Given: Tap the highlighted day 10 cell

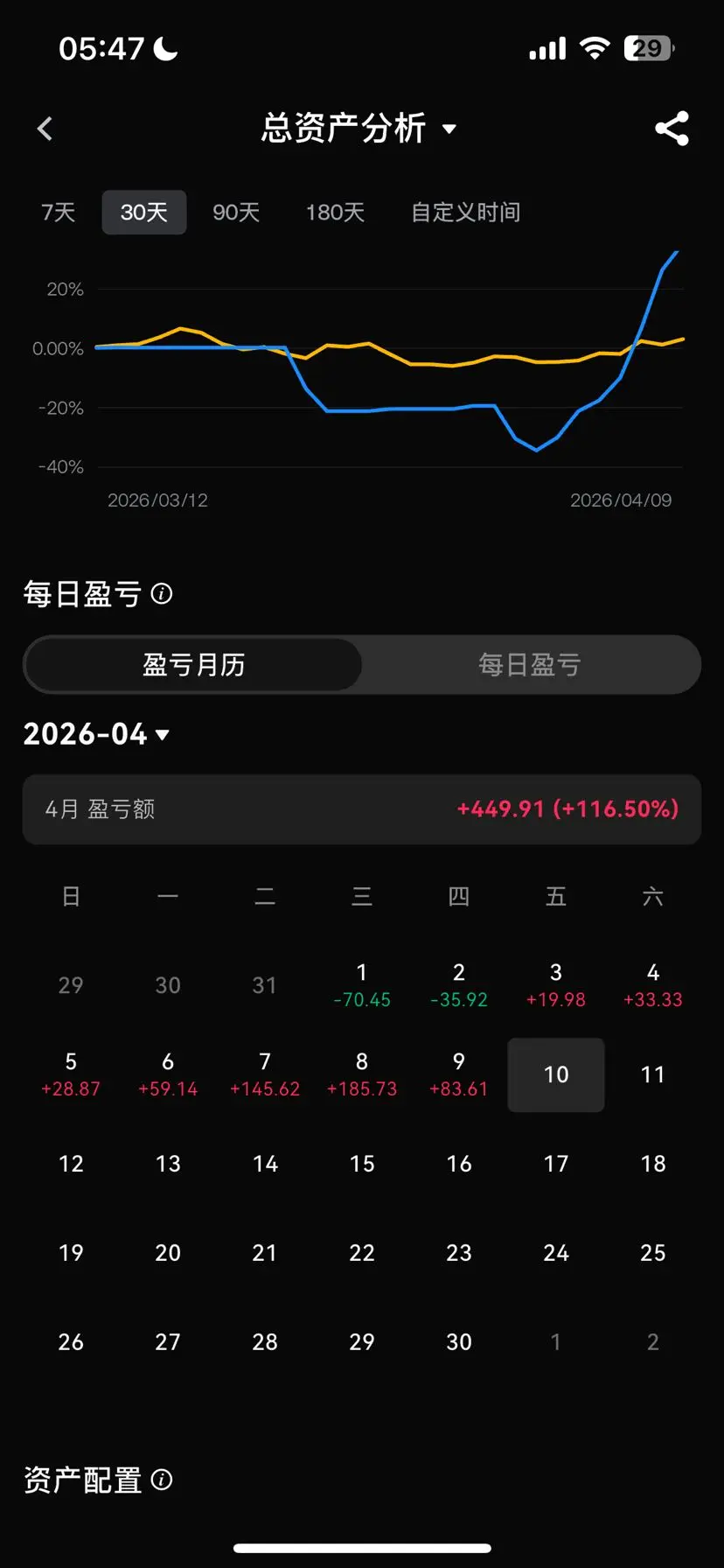Looking at the screenshot, I should click(x=556, y=1074).
